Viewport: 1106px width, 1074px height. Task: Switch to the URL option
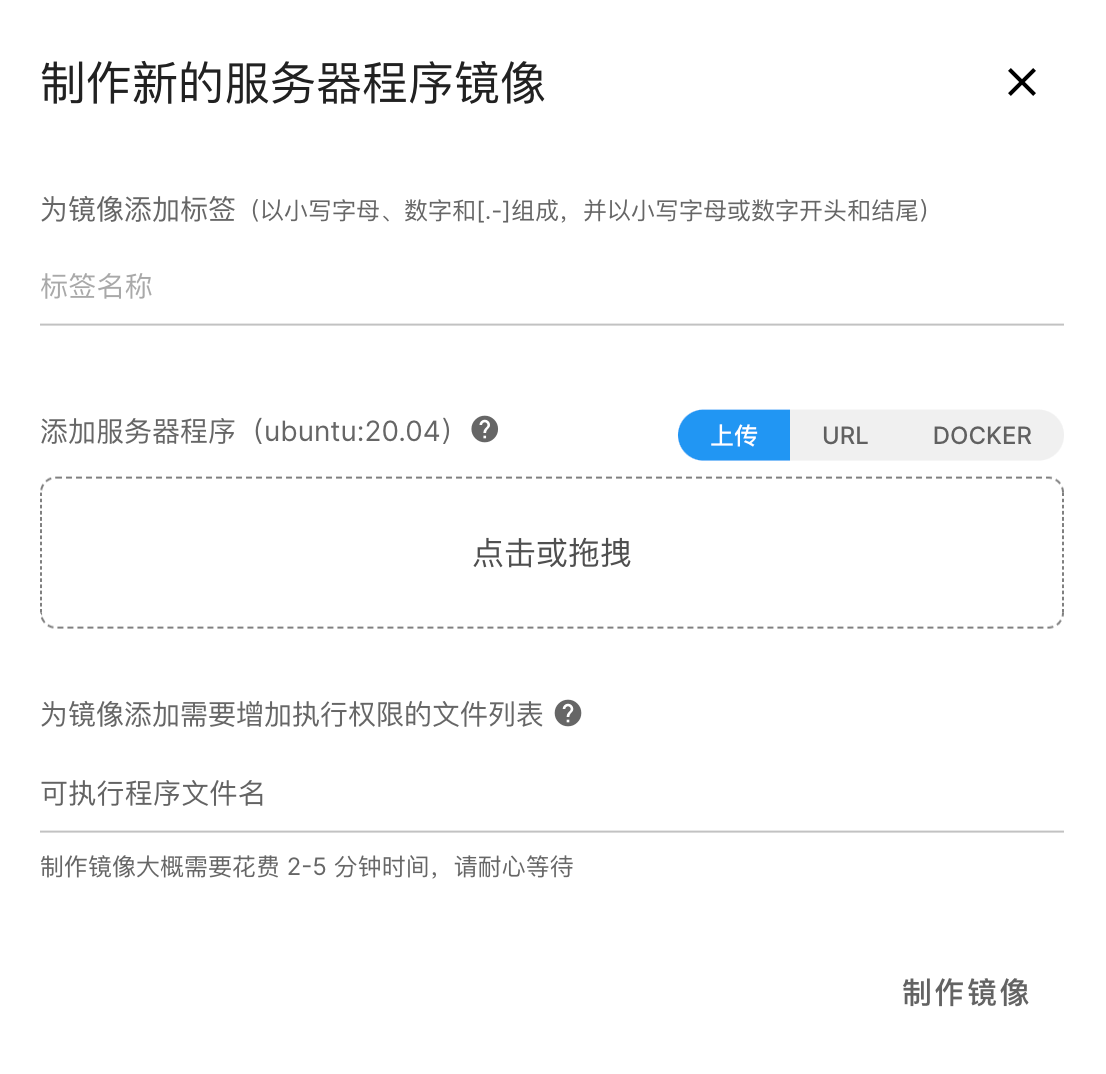pos(845,436)
